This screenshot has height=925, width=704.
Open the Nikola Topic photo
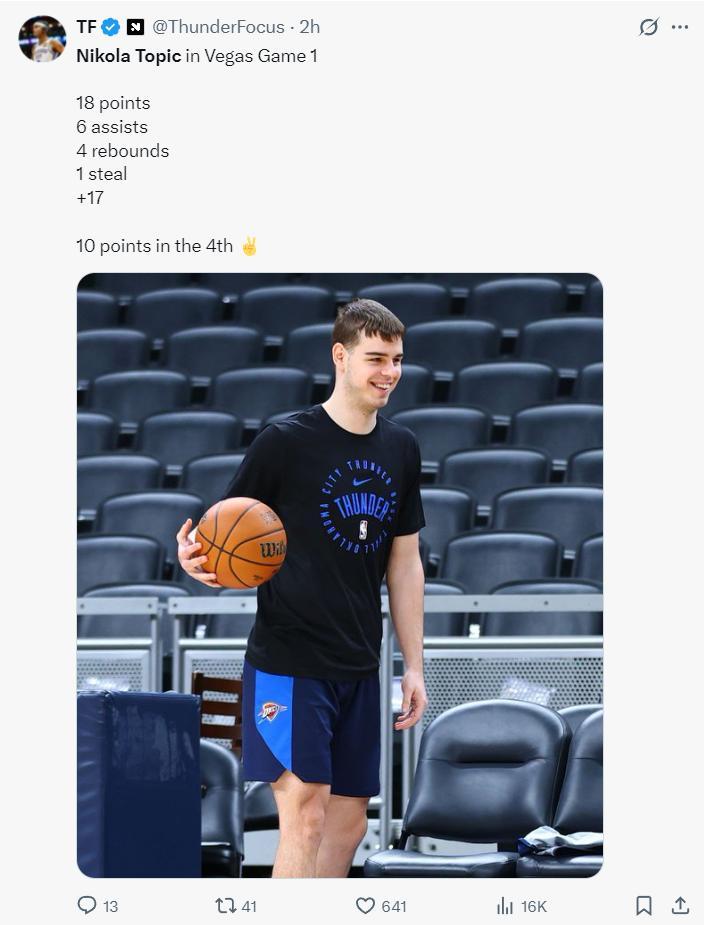340,575
